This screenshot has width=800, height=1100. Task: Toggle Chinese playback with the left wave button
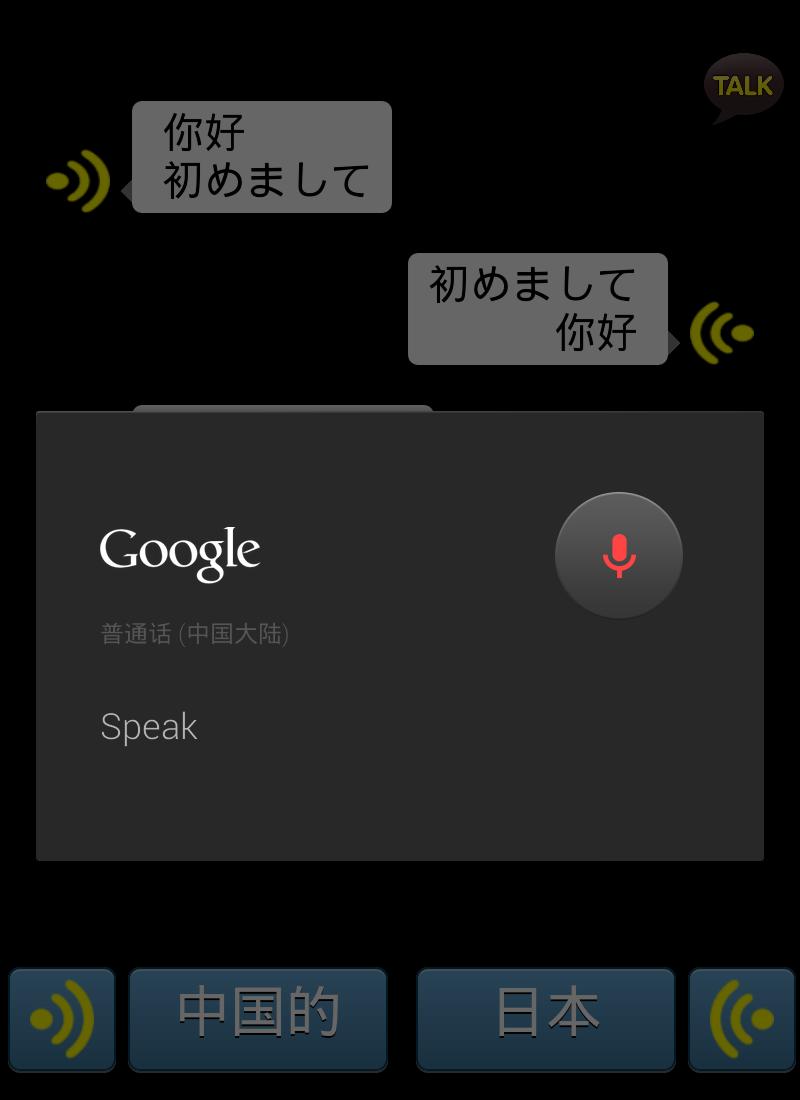(x=62, y=1019)
